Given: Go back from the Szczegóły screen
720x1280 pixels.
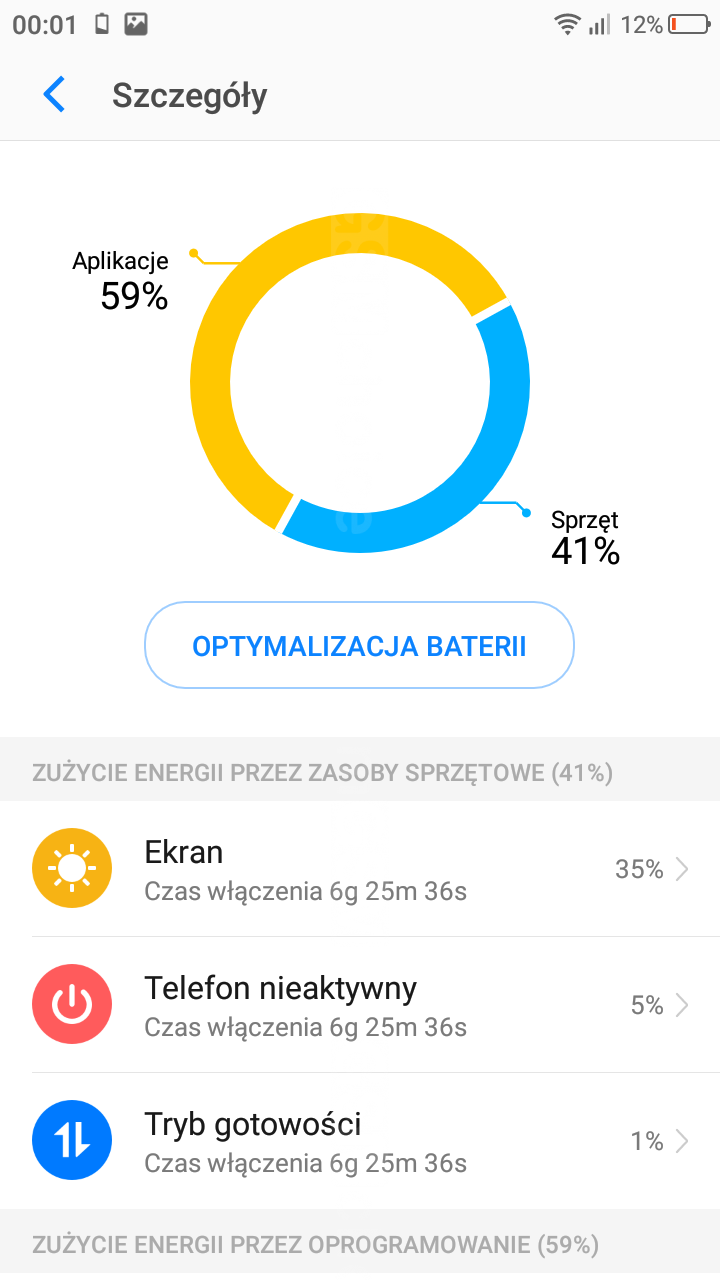Looking at the screenshot, I should tap(54, 95).
